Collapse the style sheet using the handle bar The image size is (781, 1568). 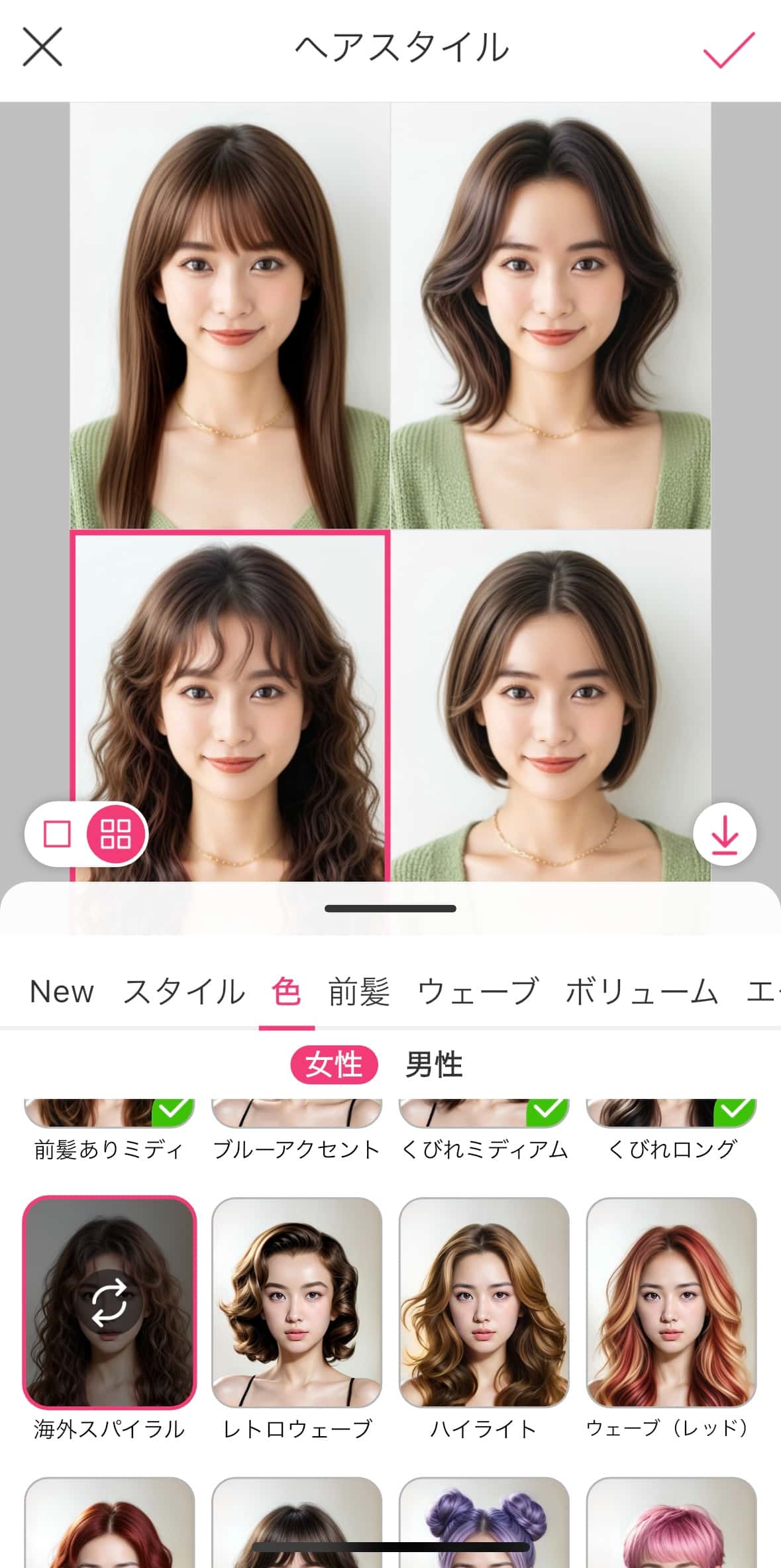pyautogui.click(x=391, y=909)
